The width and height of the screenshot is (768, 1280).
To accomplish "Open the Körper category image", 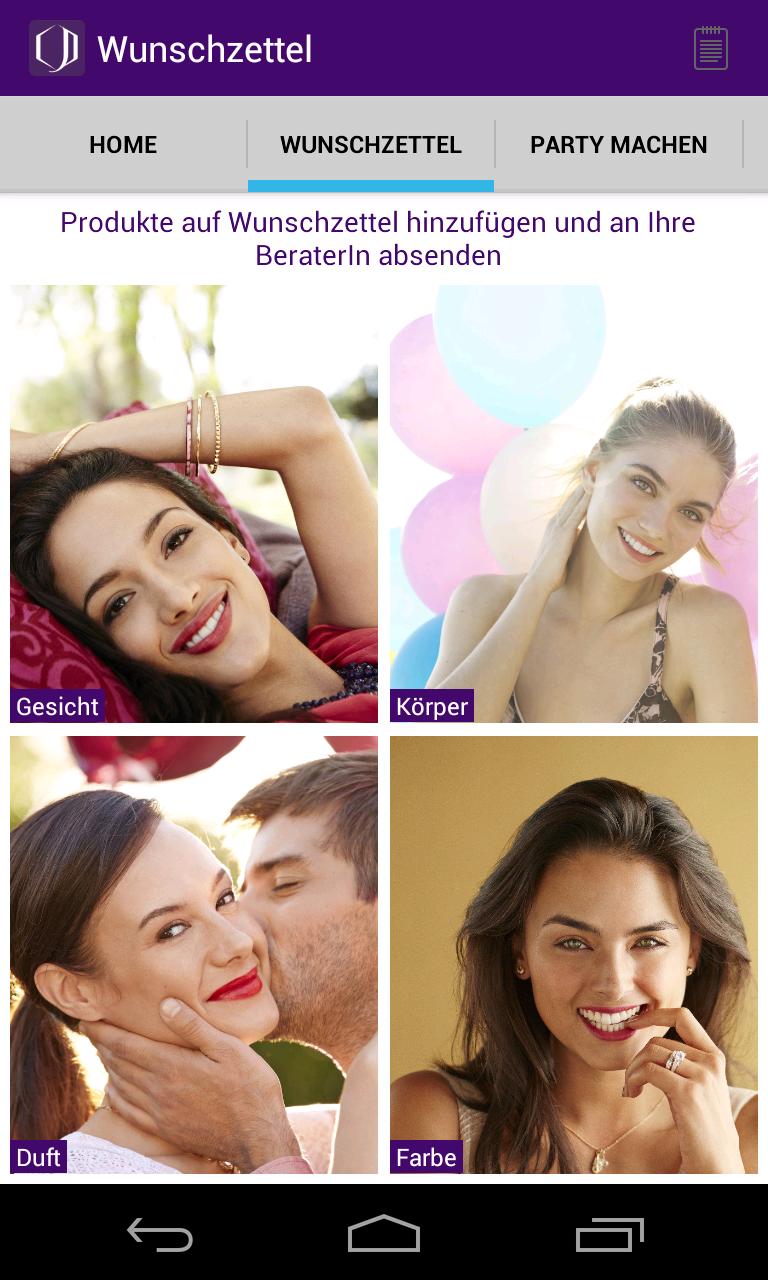I will tap(573, 500).
